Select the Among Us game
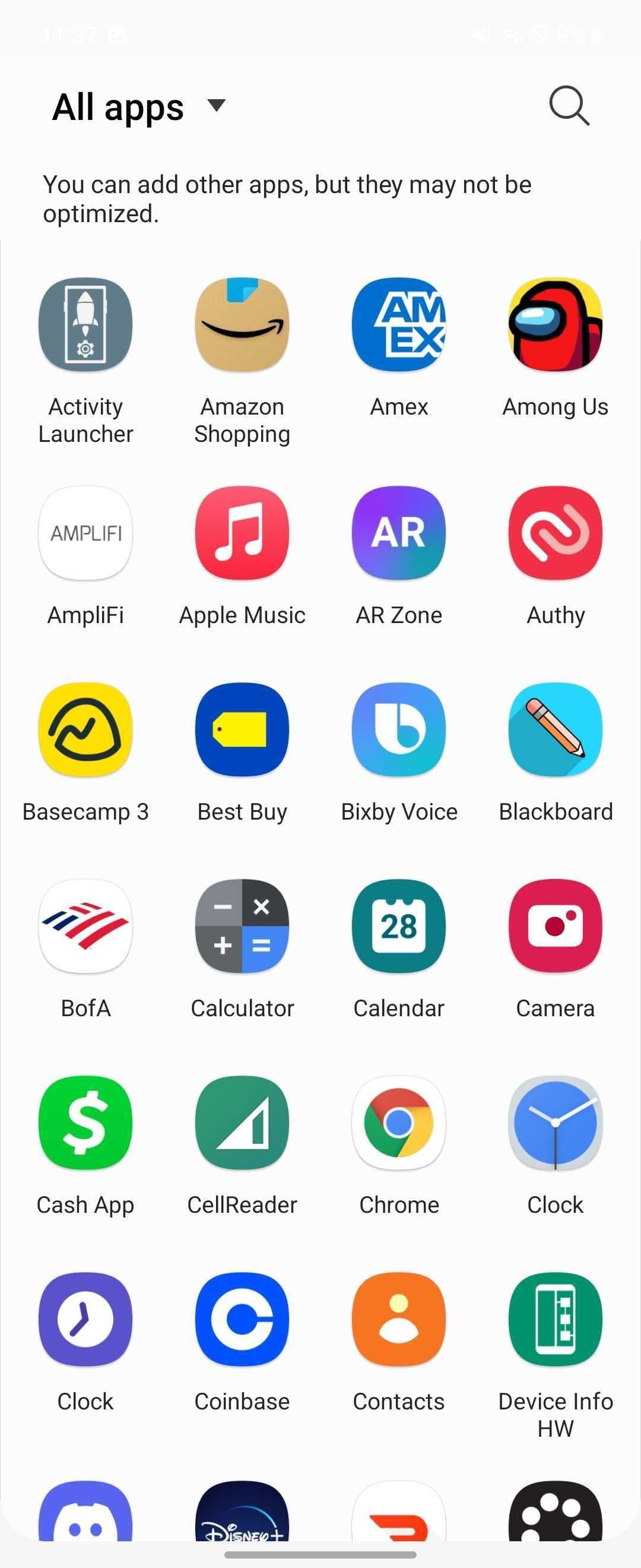The image size is (641, 1568). (x=556, y=324)
